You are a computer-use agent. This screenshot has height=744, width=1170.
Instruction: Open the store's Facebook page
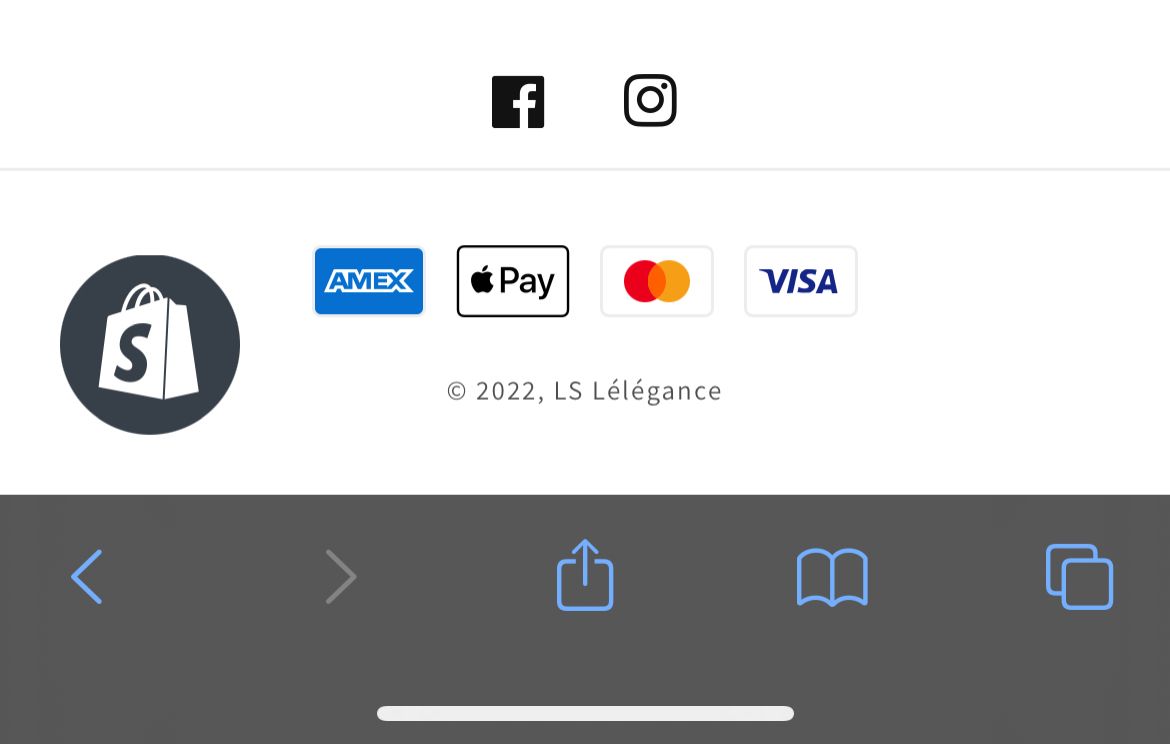(518, 102)
